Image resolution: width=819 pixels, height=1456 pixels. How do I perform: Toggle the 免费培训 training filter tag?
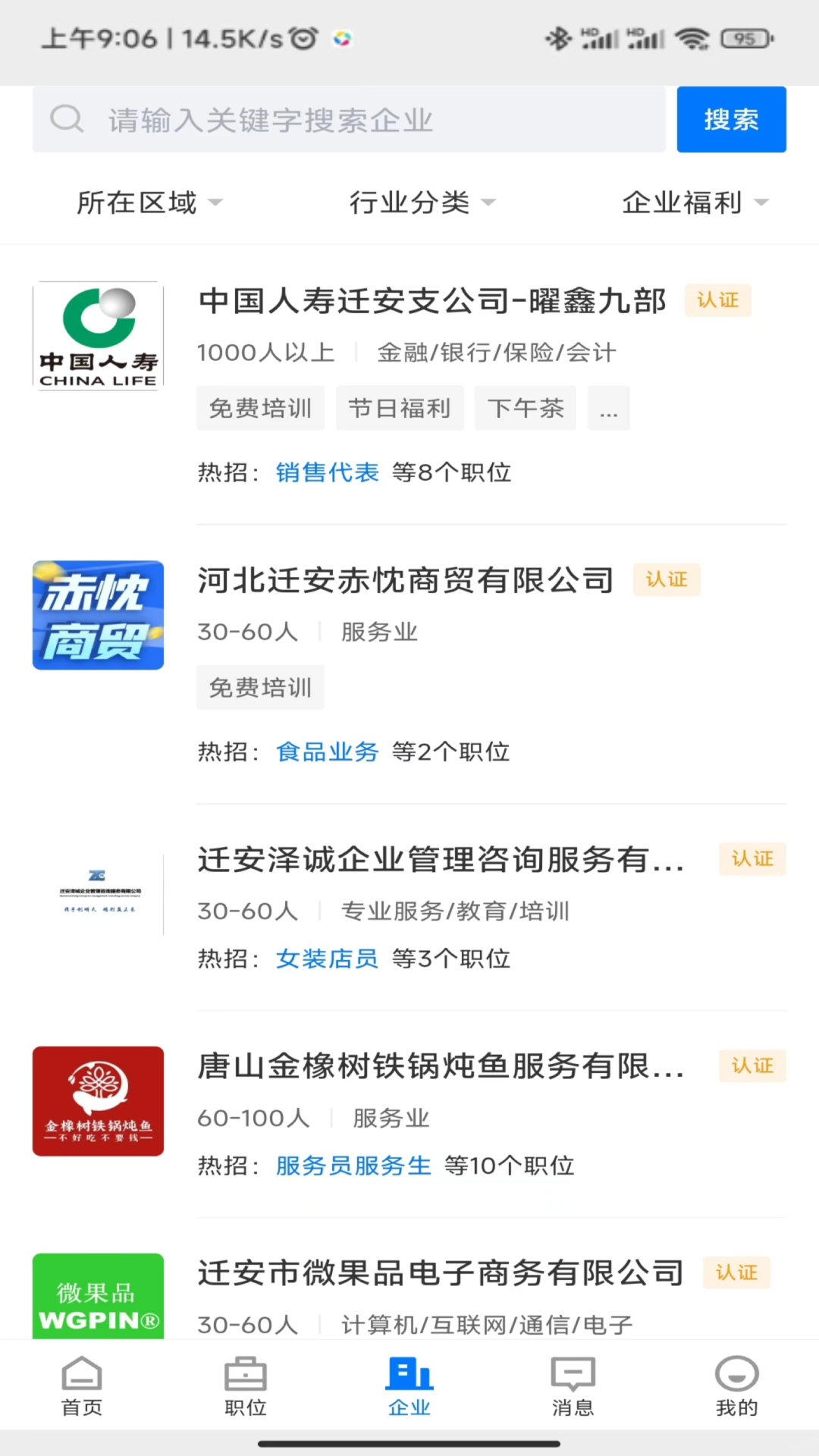coord(260,408)
